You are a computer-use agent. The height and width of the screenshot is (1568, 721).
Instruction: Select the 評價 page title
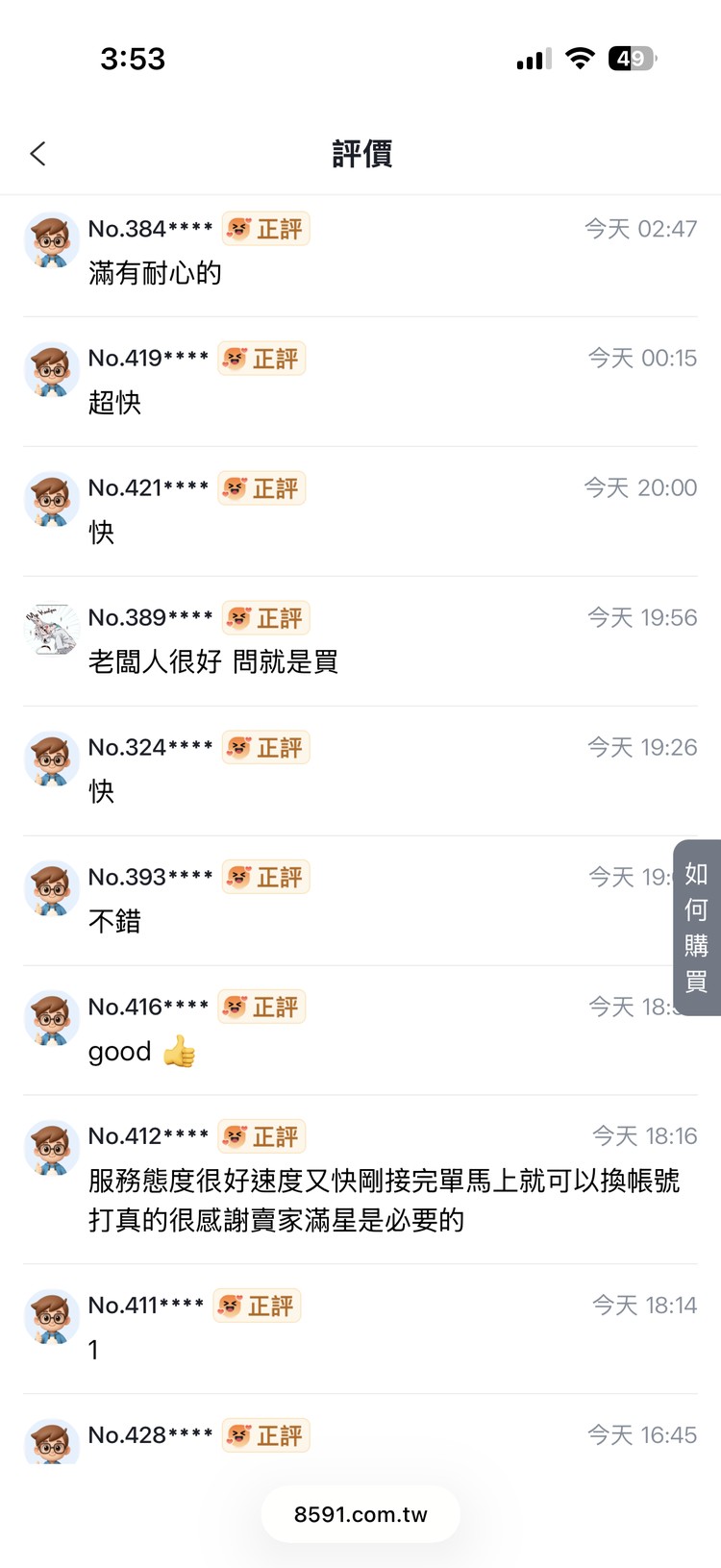pos(360,155)
